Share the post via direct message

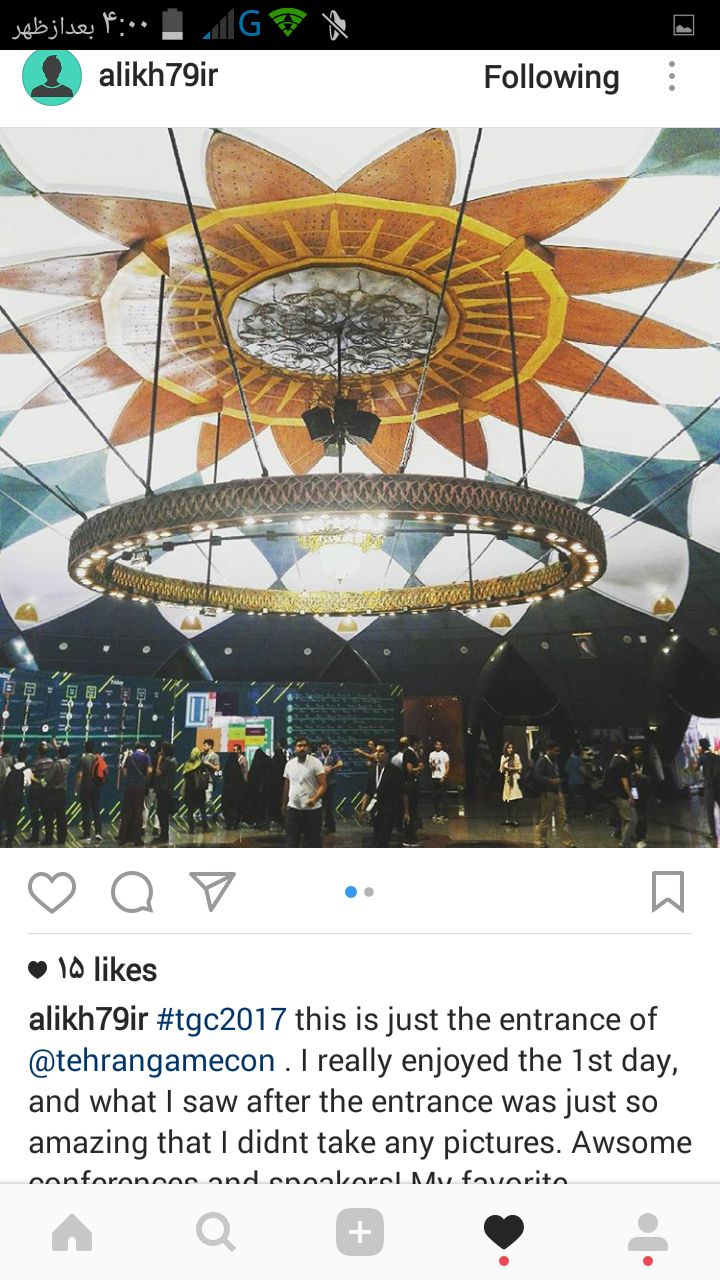pyautogui.click(x=212, y=892)
